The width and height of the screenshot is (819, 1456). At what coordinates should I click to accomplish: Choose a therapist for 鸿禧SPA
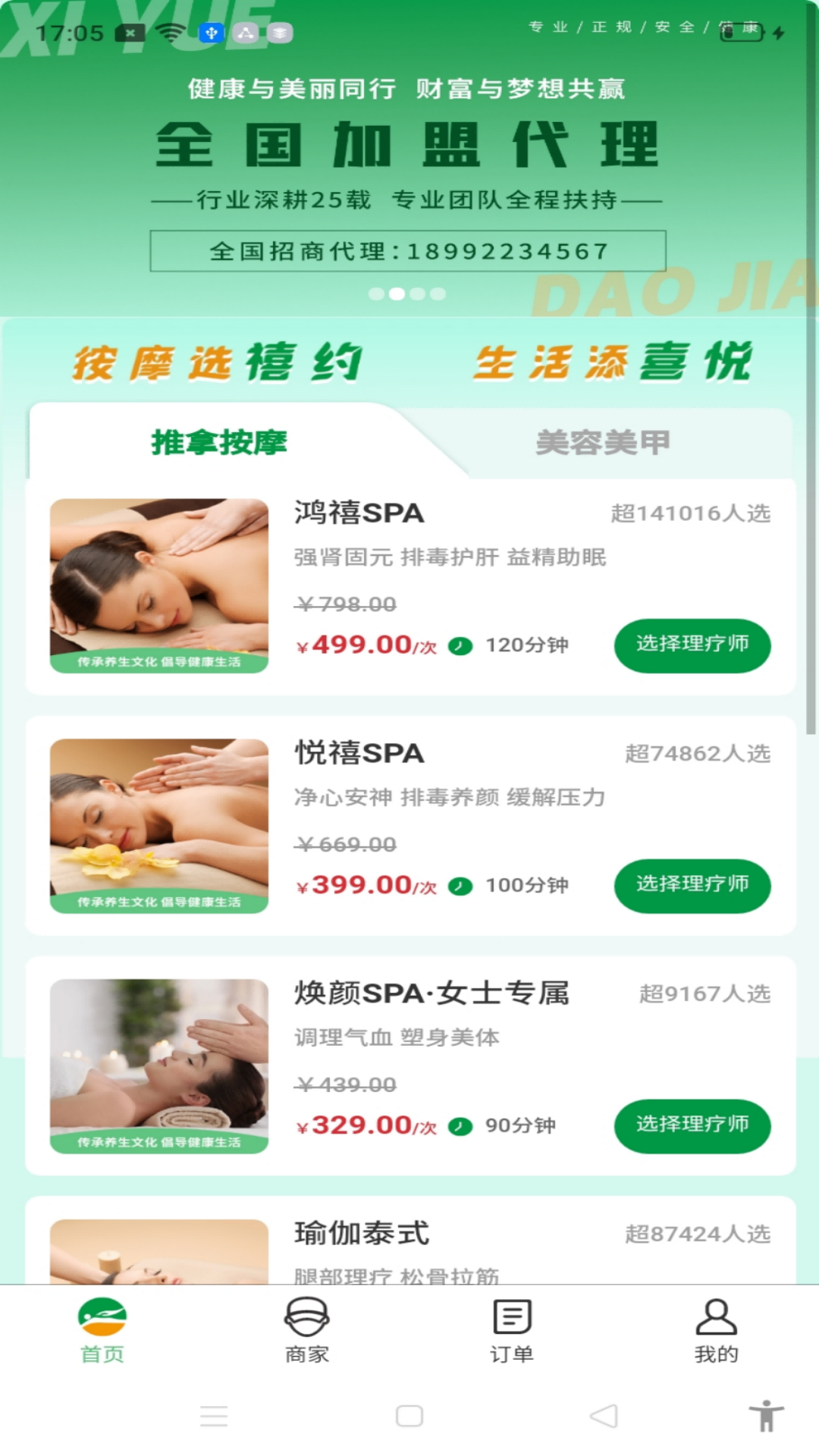pos(692,645)
